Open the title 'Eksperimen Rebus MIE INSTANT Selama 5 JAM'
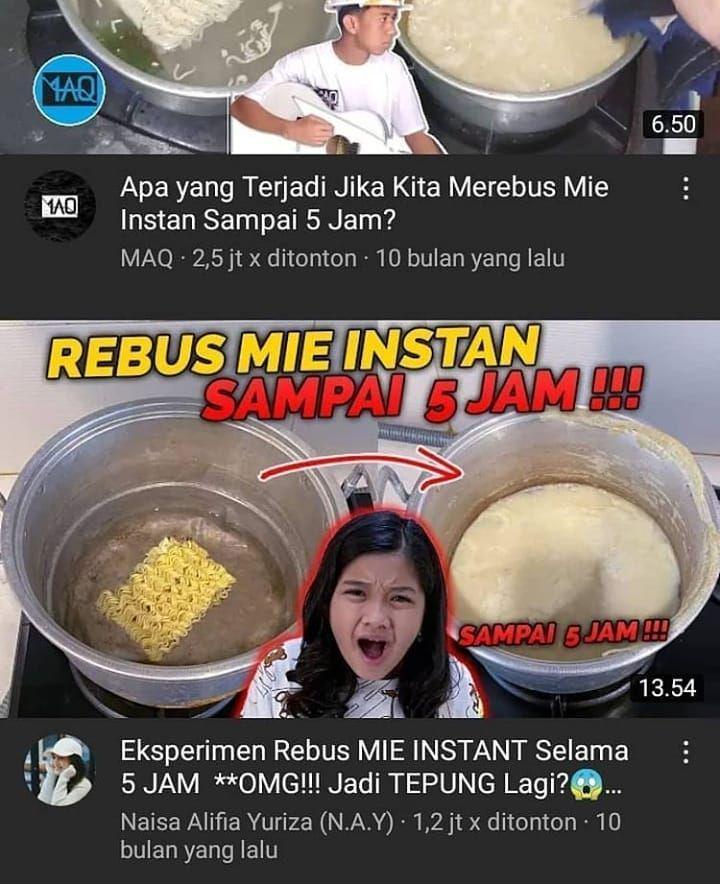720x884 pixels. 374,766
